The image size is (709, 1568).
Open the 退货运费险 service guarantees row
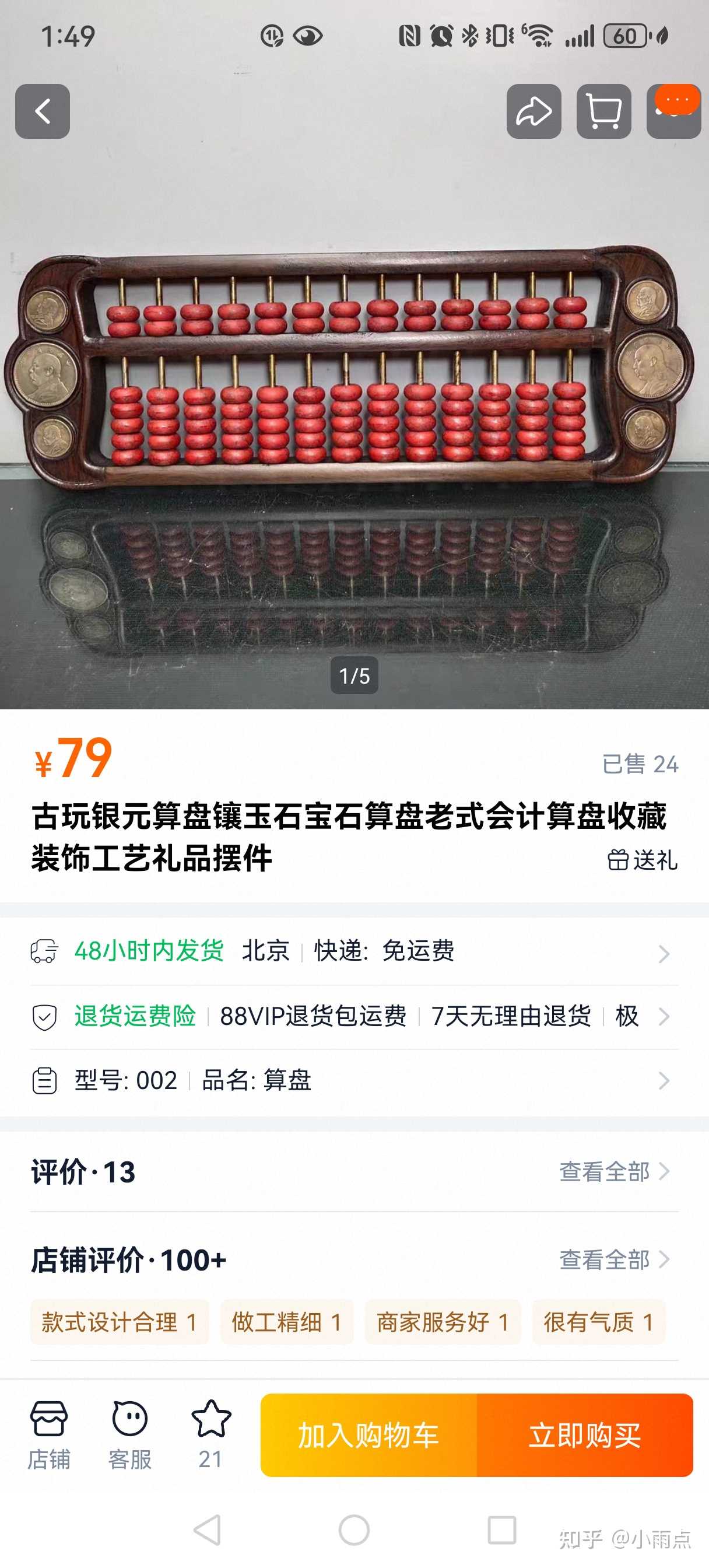tap(354, 1016)
